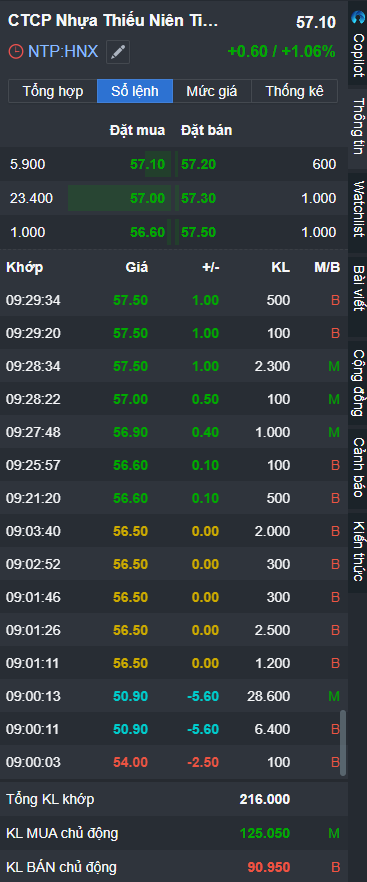Screen dimensions: 367x882
Task: Edit the NTP:HNX symbol with pencil icon
Action: tap(118, 52)
